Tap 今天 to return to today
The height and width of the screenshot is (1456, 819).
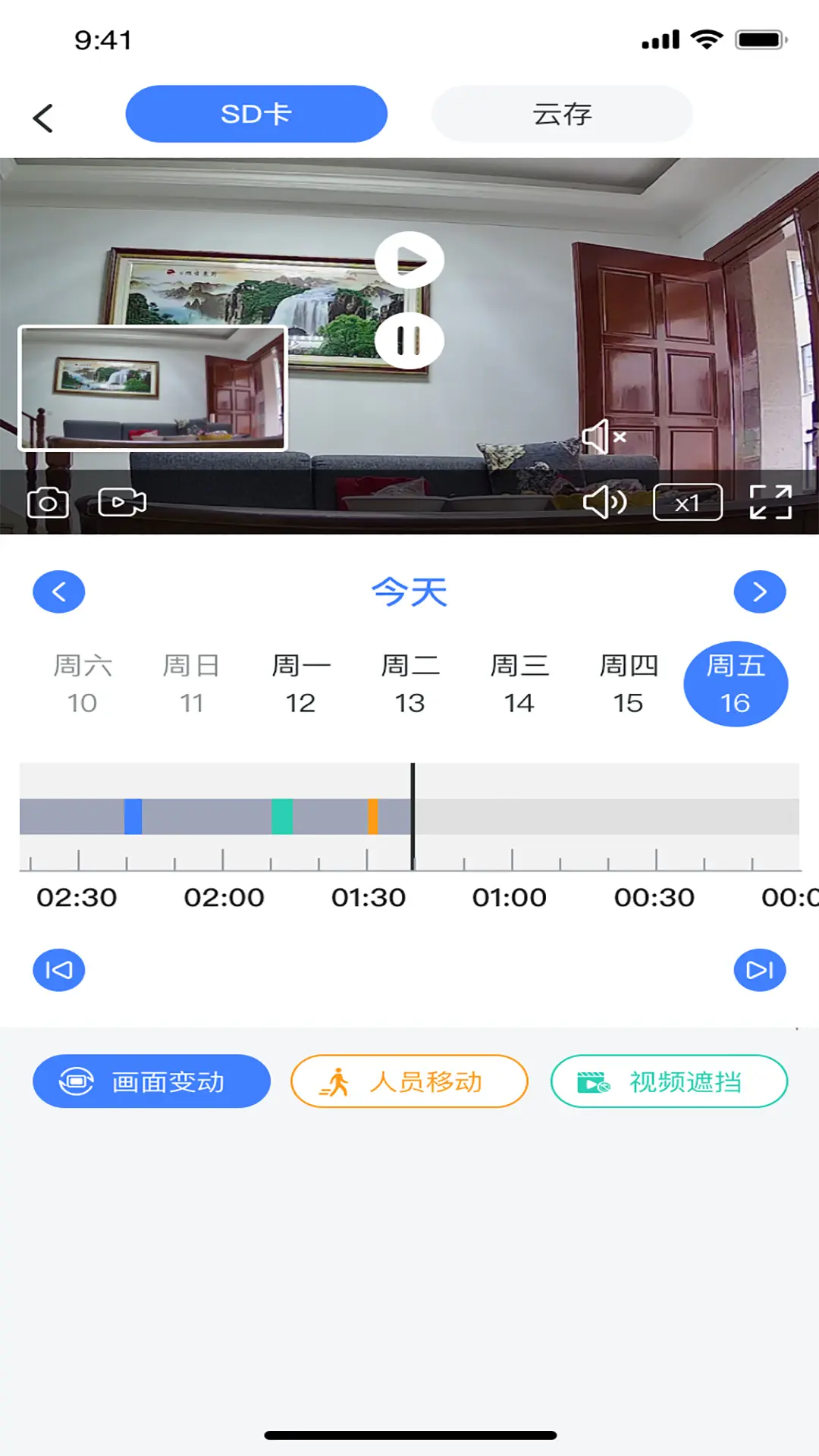[x=409, y=593]
